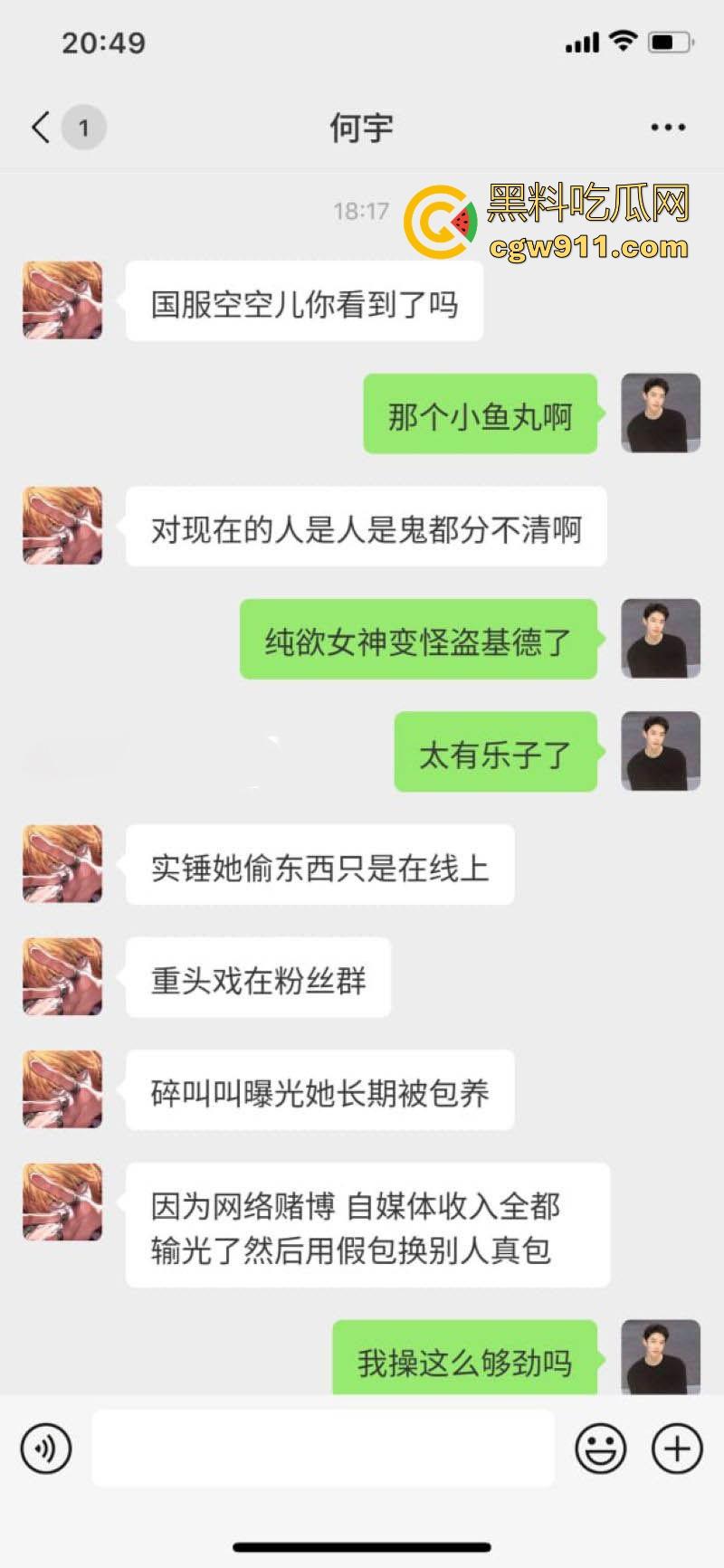Tap the green bubble 太有乐子了
Viewport: 724px width, 1568px height.
496,753
